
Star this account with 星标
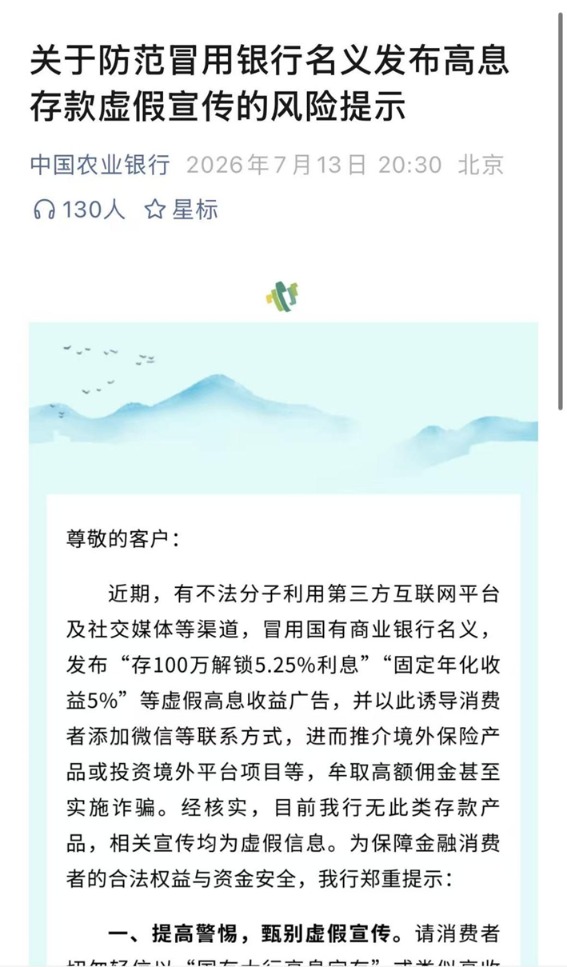coord(181,210)
